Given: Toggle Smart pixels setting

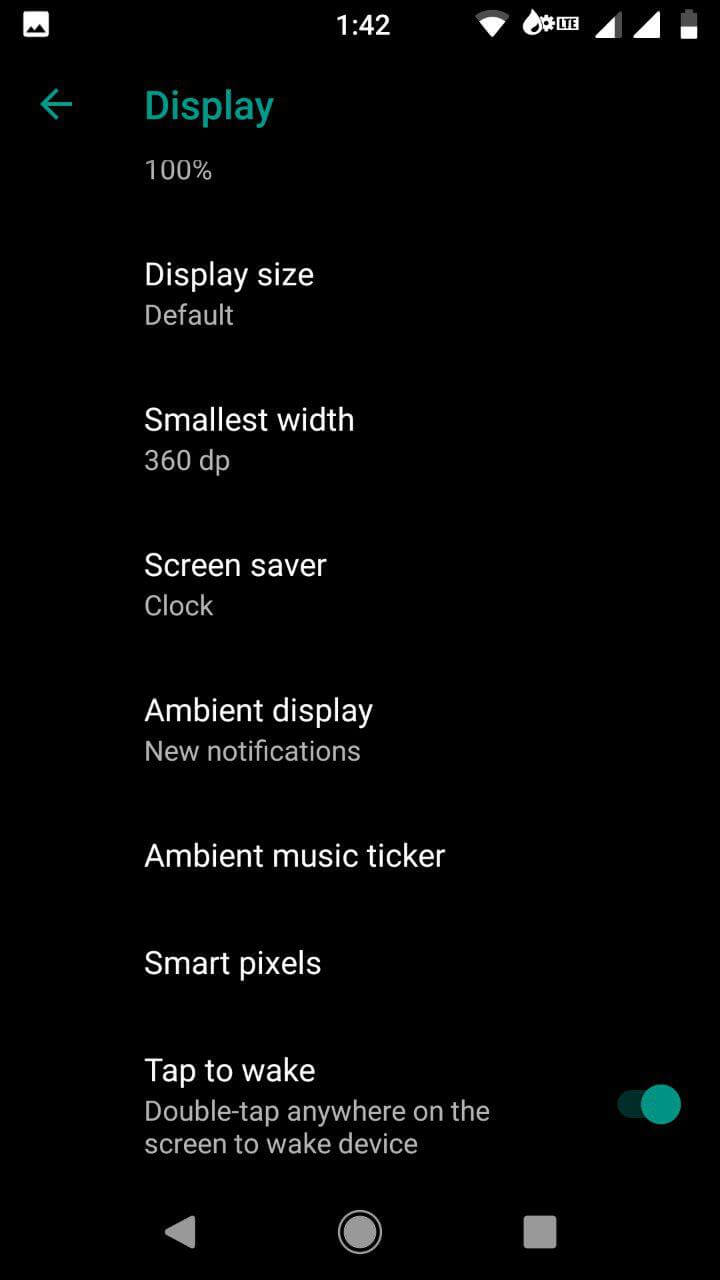Looking at the screenshot, I should pos(232,962).
